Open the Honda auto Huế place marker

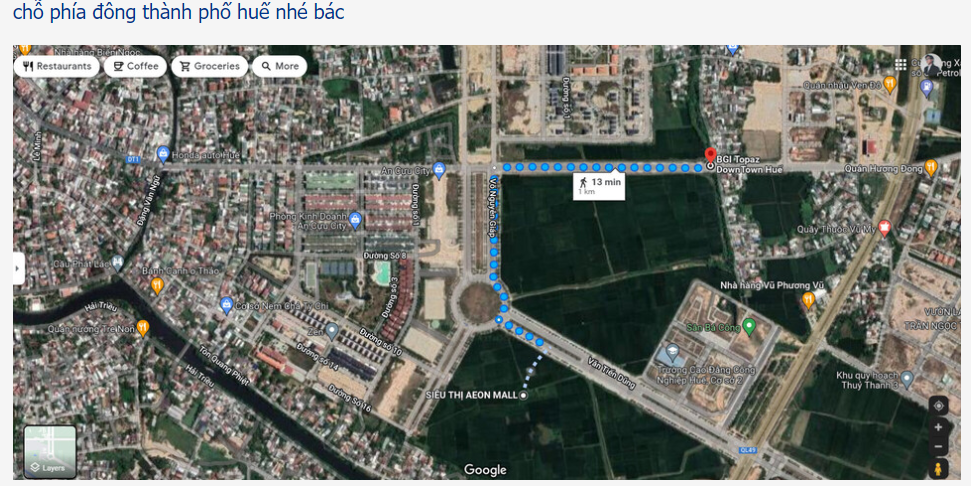pyautogui.click(x=163, y=154)
